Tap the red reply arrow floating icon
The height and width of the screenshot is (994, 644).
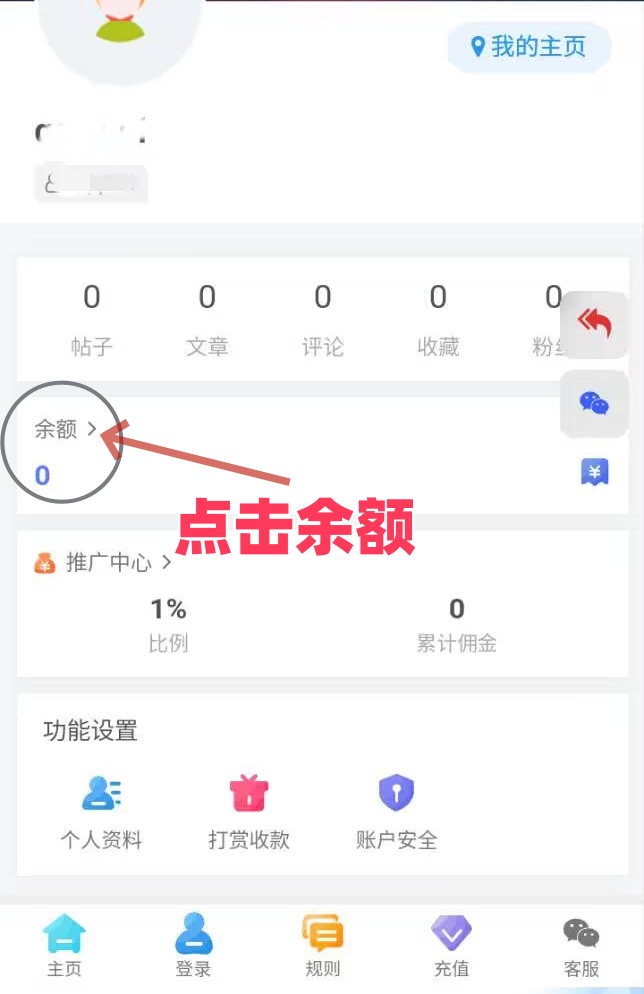(x=595, y=324)
